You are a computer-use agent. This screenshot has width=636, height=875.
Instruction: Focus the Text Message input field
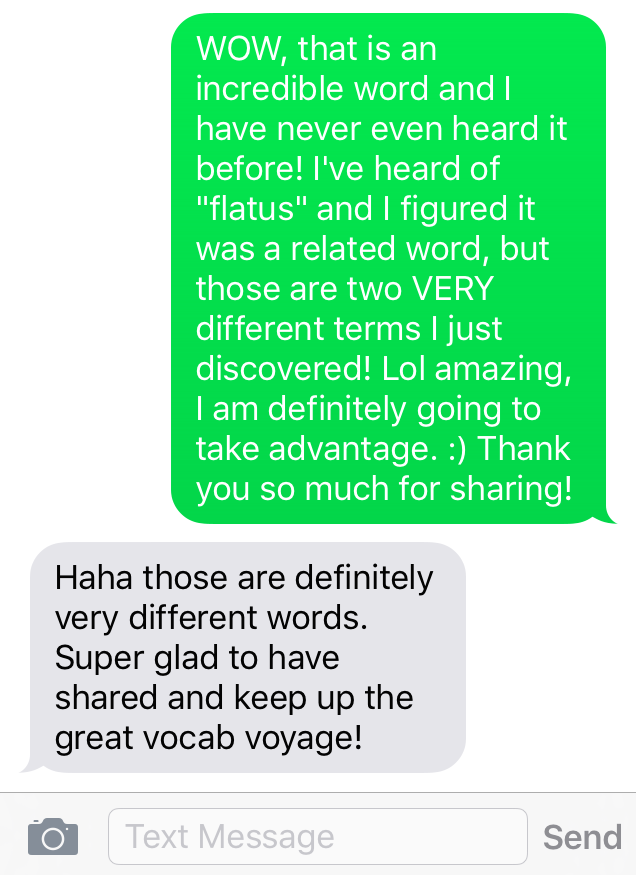pos(317,836)
